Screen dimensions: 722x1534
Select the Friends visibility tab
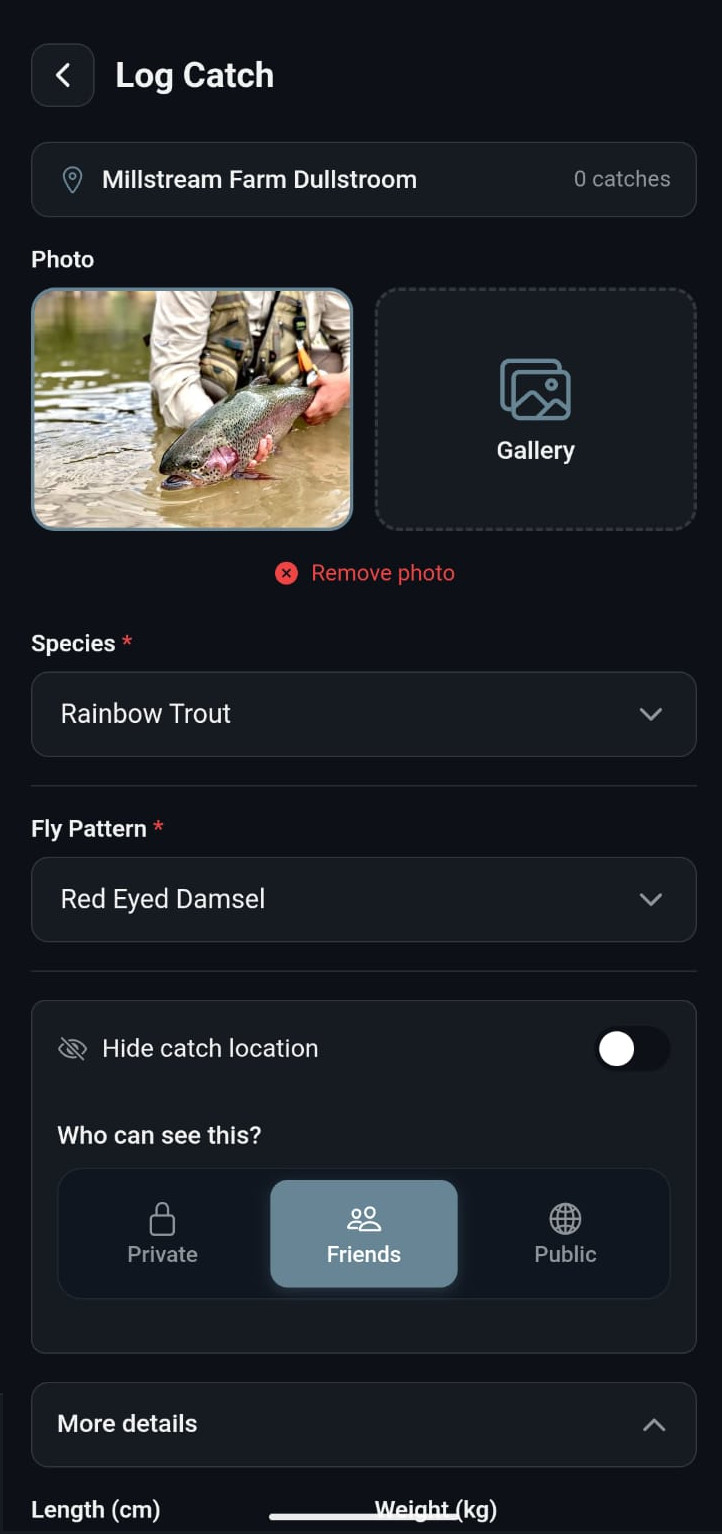point(363,1233)
